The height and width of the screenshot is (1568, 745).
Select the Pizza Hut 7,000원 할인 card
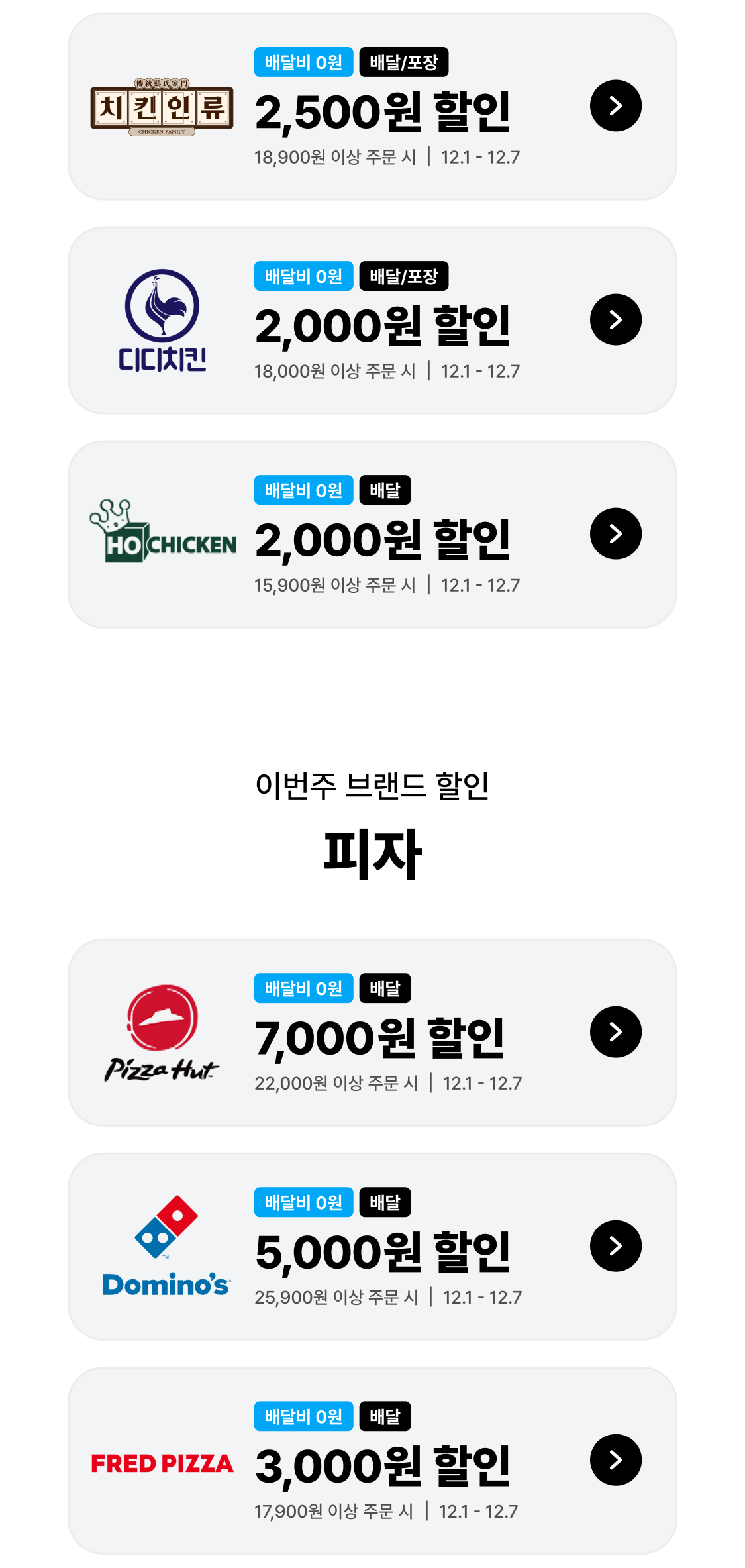(372, 1032)
